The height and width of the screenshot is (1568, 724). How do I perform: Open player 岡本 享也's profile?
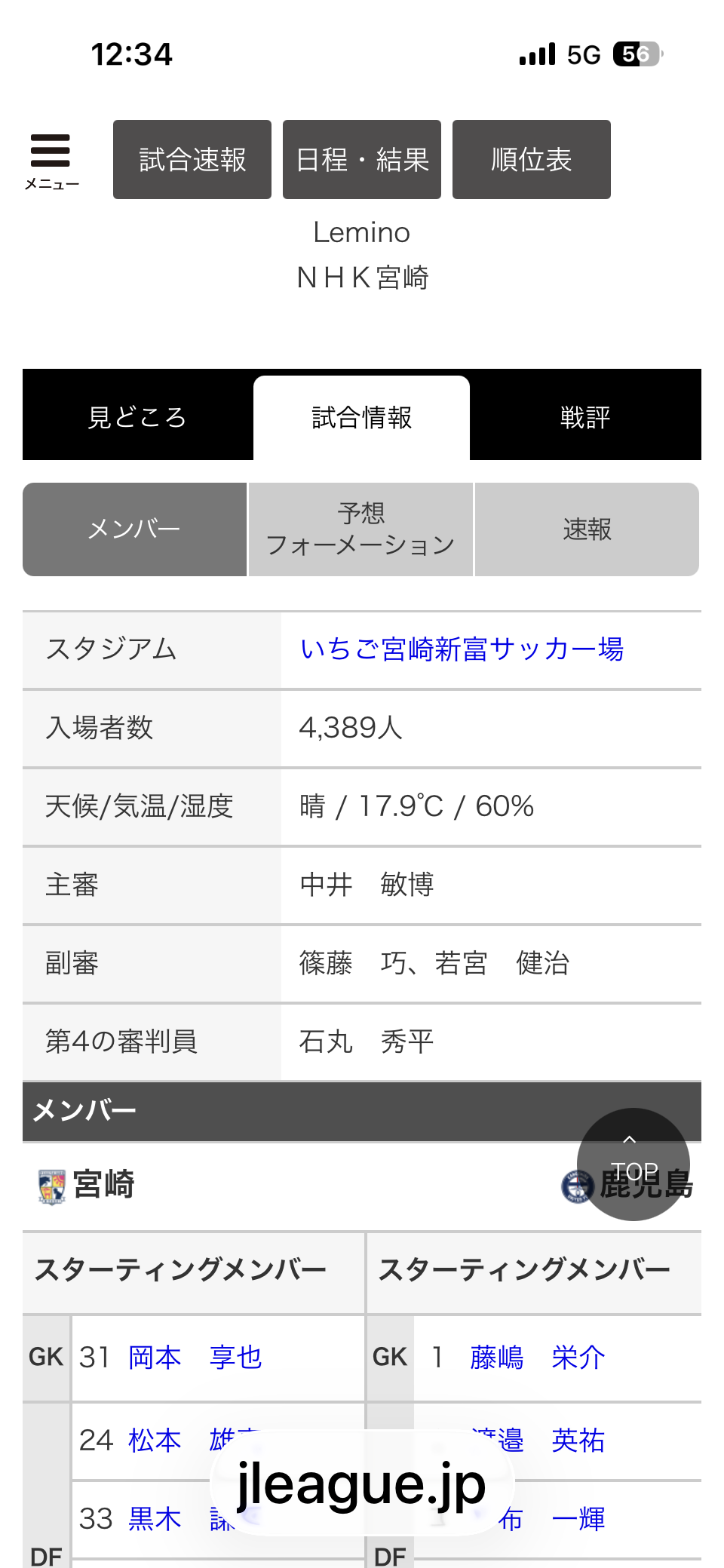coord(195,1358)
